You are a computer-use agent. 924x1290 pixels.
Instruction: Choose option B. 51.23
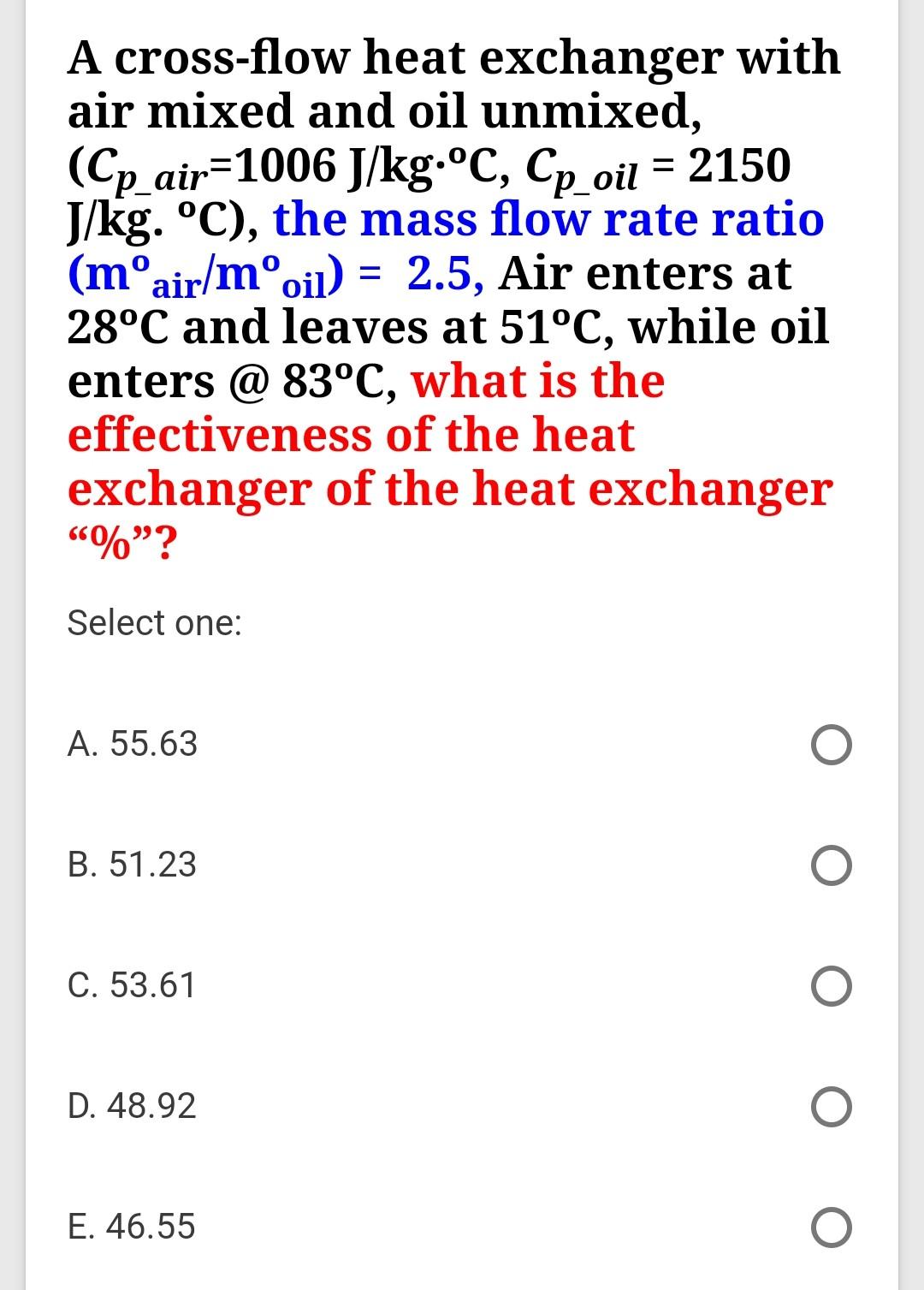pyautogui.click(x=831, y=865)
